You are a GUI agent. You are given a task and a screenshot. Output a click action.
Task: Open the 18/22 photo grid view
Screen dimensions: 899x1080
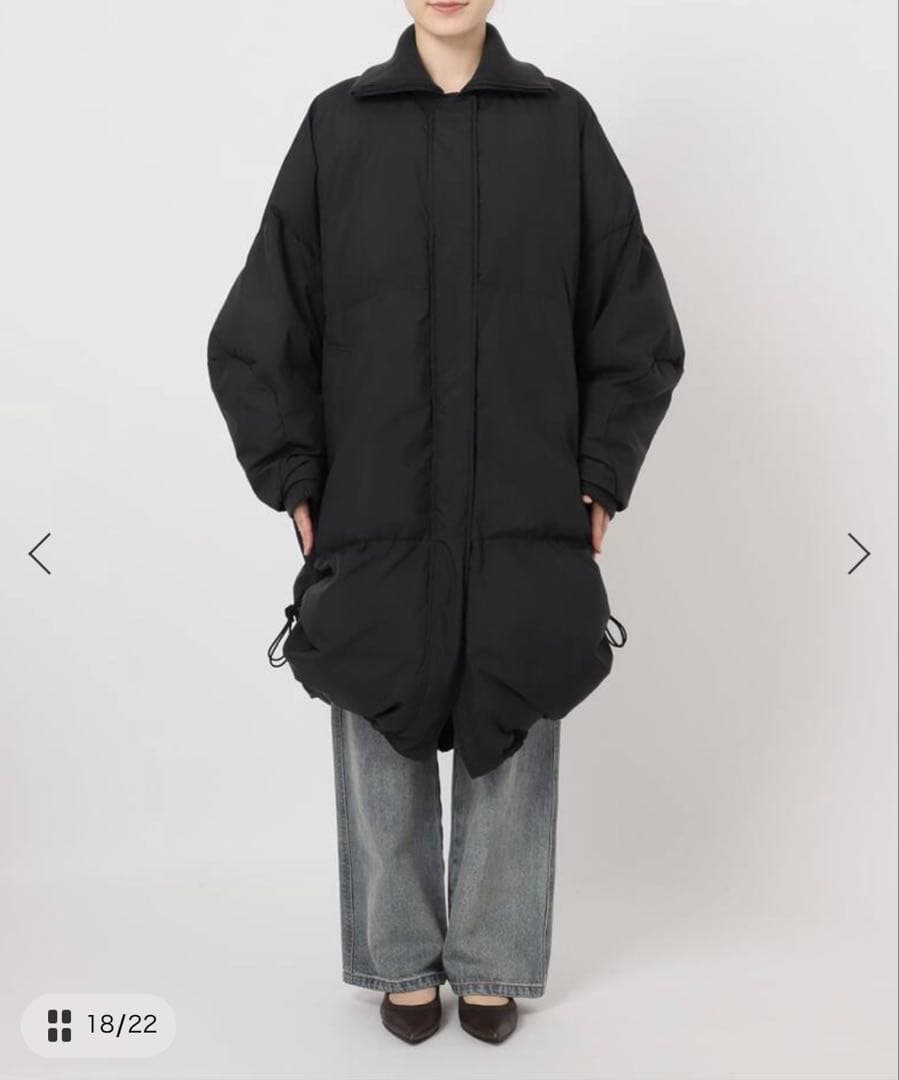click(x=98, y=1024)
